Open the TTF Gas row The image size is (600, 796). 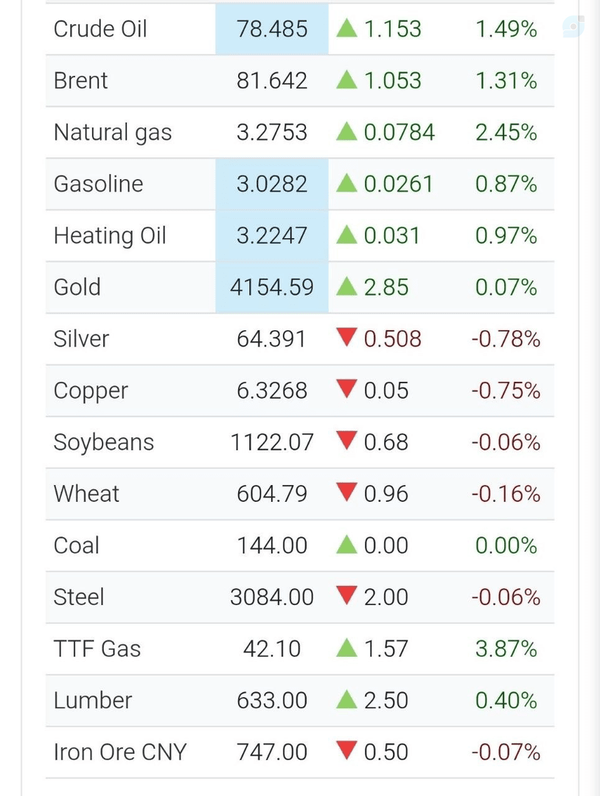coord(299,649)
